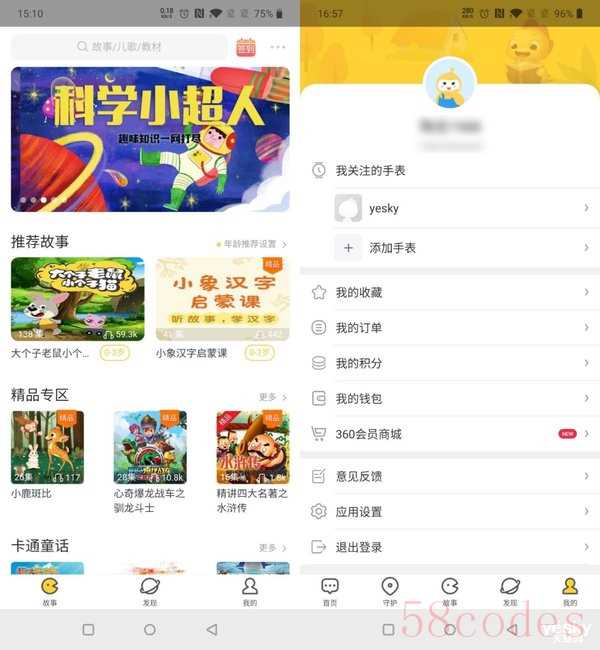The height and width of the screenshot is (650, 600).
Task: Open 我的钱包
Action: (x=450, y=398)
